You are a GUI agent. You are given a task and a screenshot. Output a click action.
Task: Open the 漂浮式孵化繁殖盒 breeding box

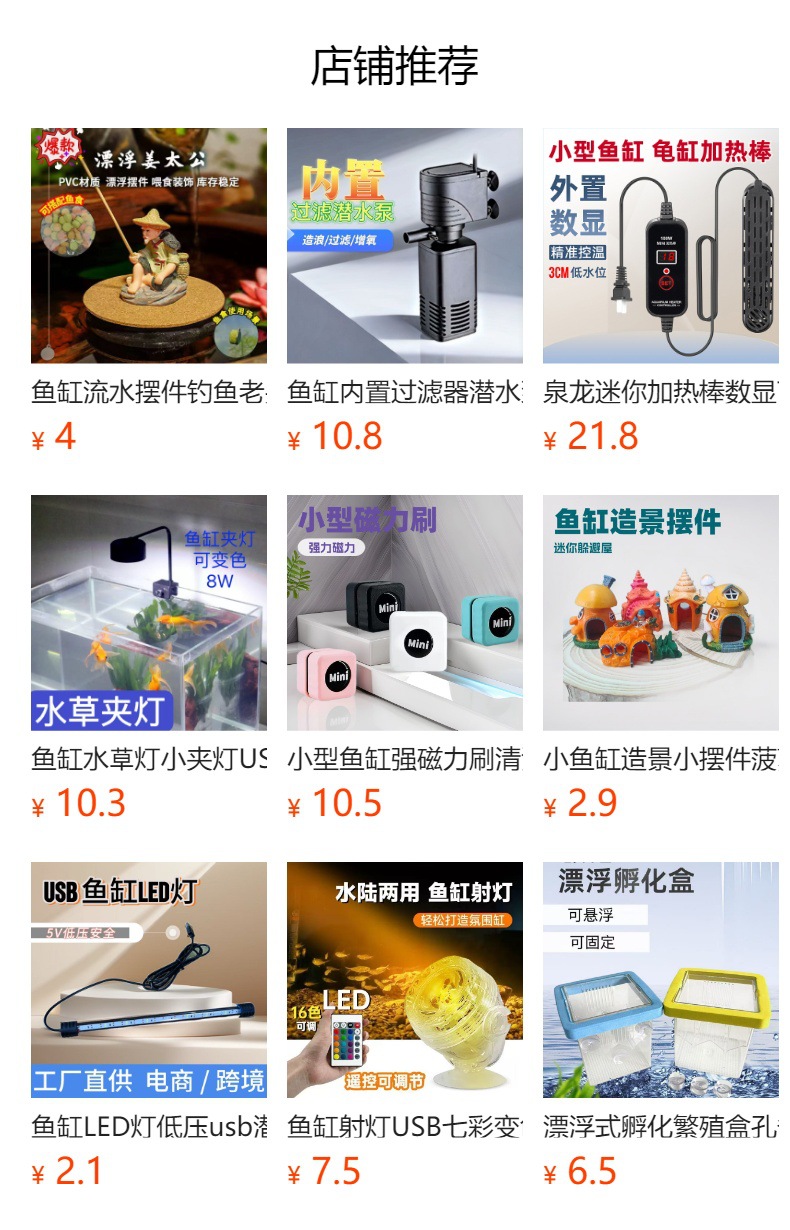click(x=661, y=980)
